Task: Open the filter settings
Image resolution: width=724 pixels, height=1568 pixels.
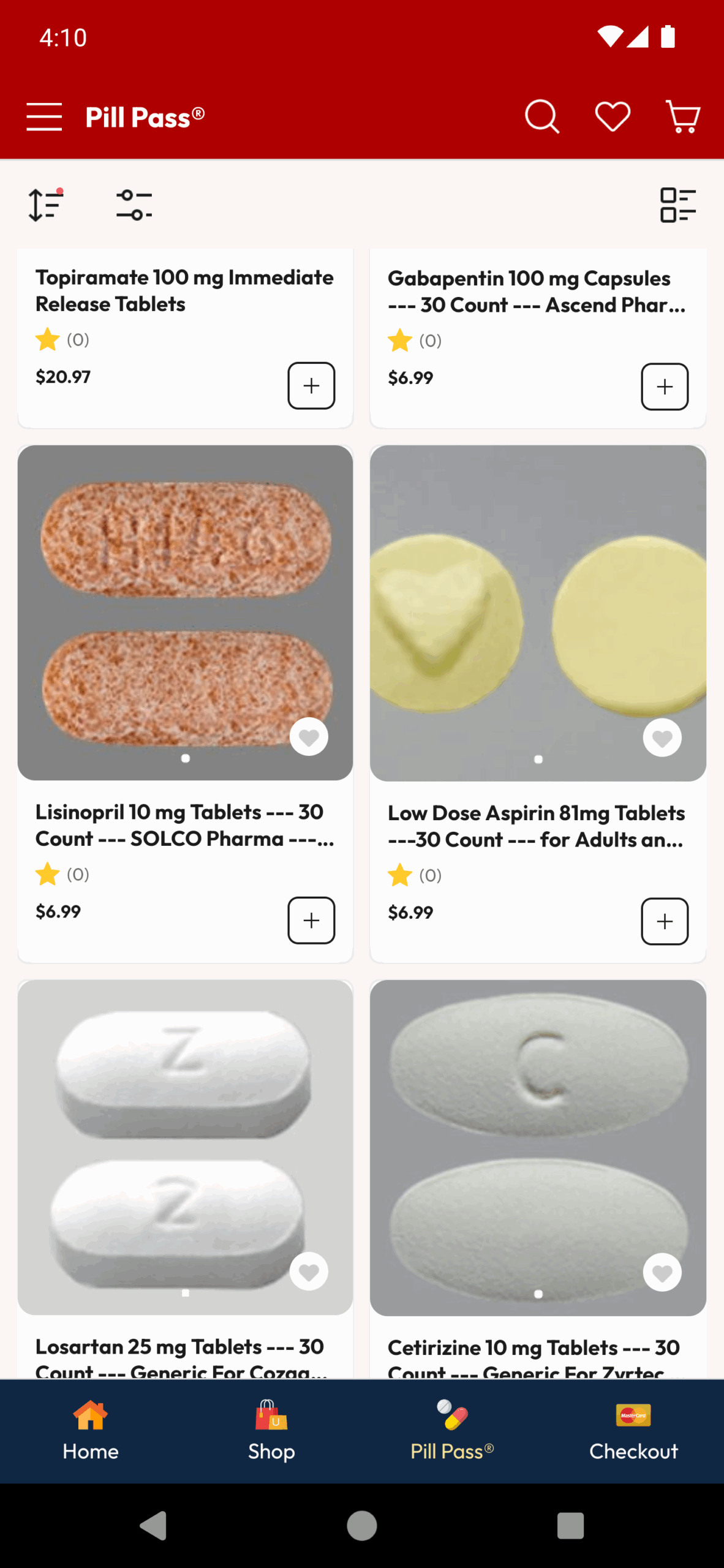Action: pos(134,205)
